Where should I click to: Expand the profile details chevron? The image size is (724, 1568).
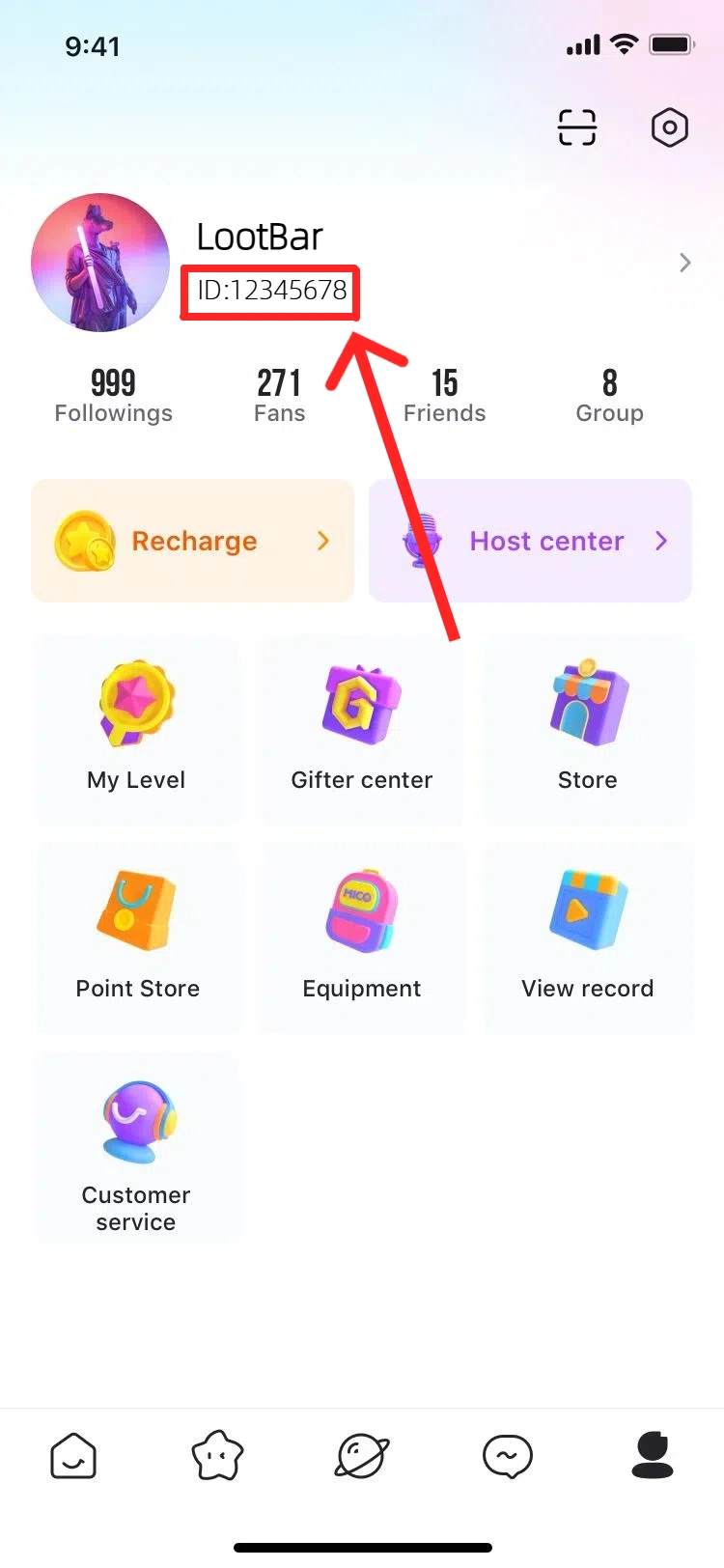685,263
